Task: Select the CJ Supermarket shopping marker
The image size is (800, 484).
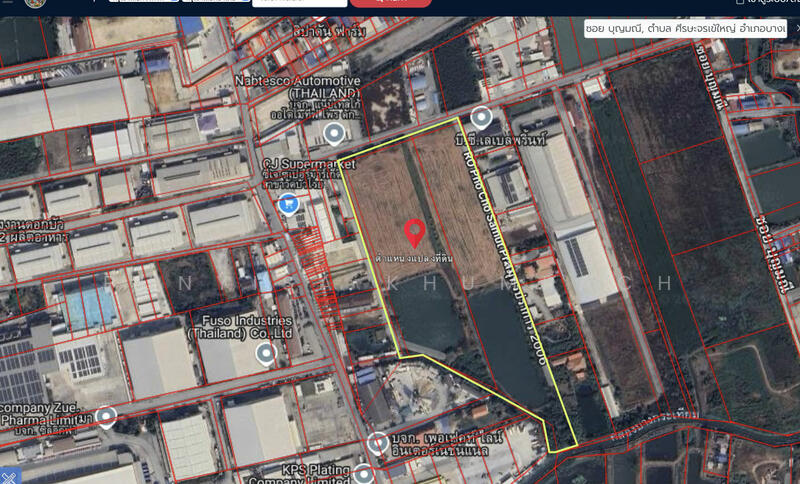Action: [x=289, y=205]
